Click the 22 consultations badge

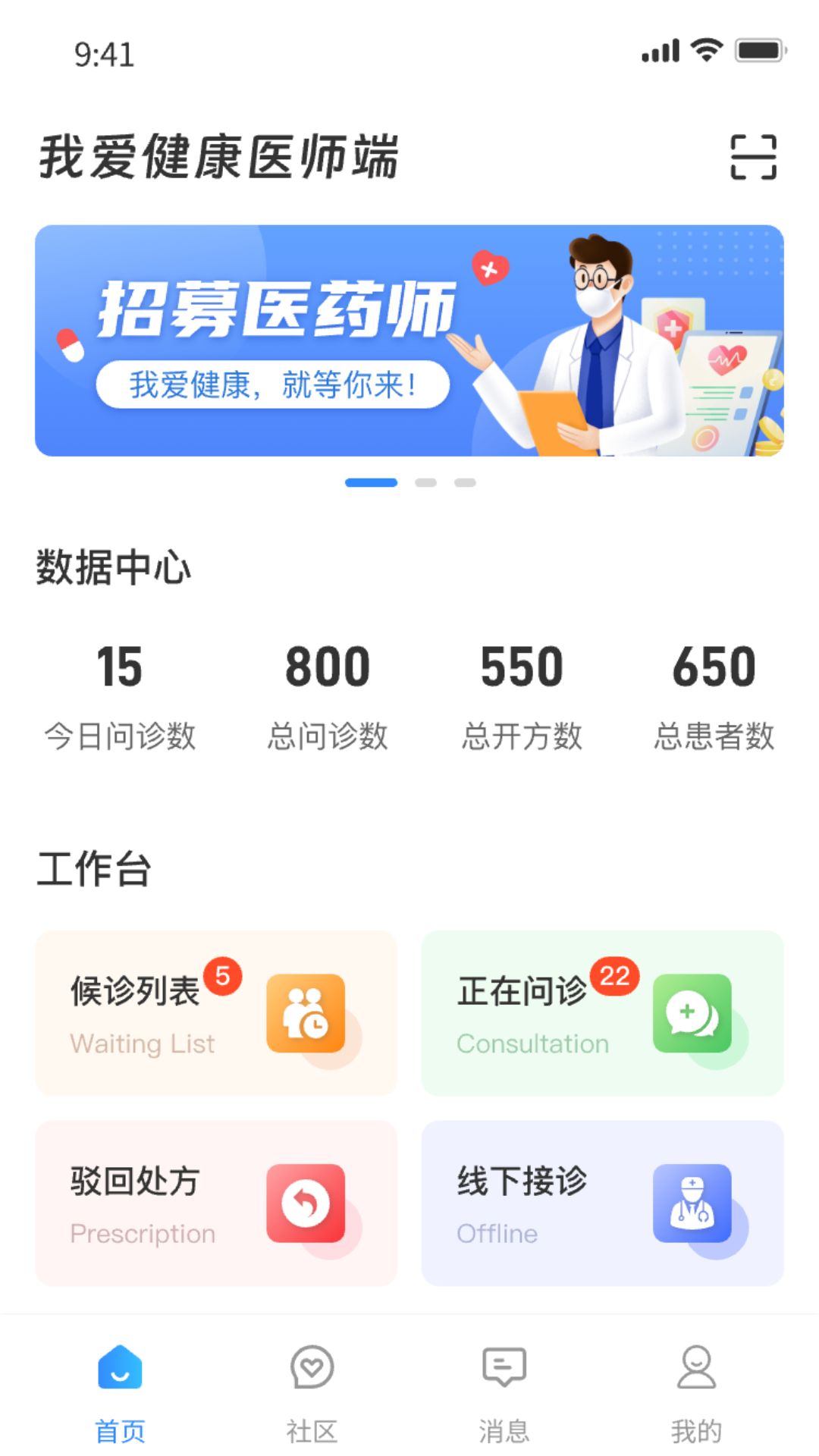click(616, 978)
